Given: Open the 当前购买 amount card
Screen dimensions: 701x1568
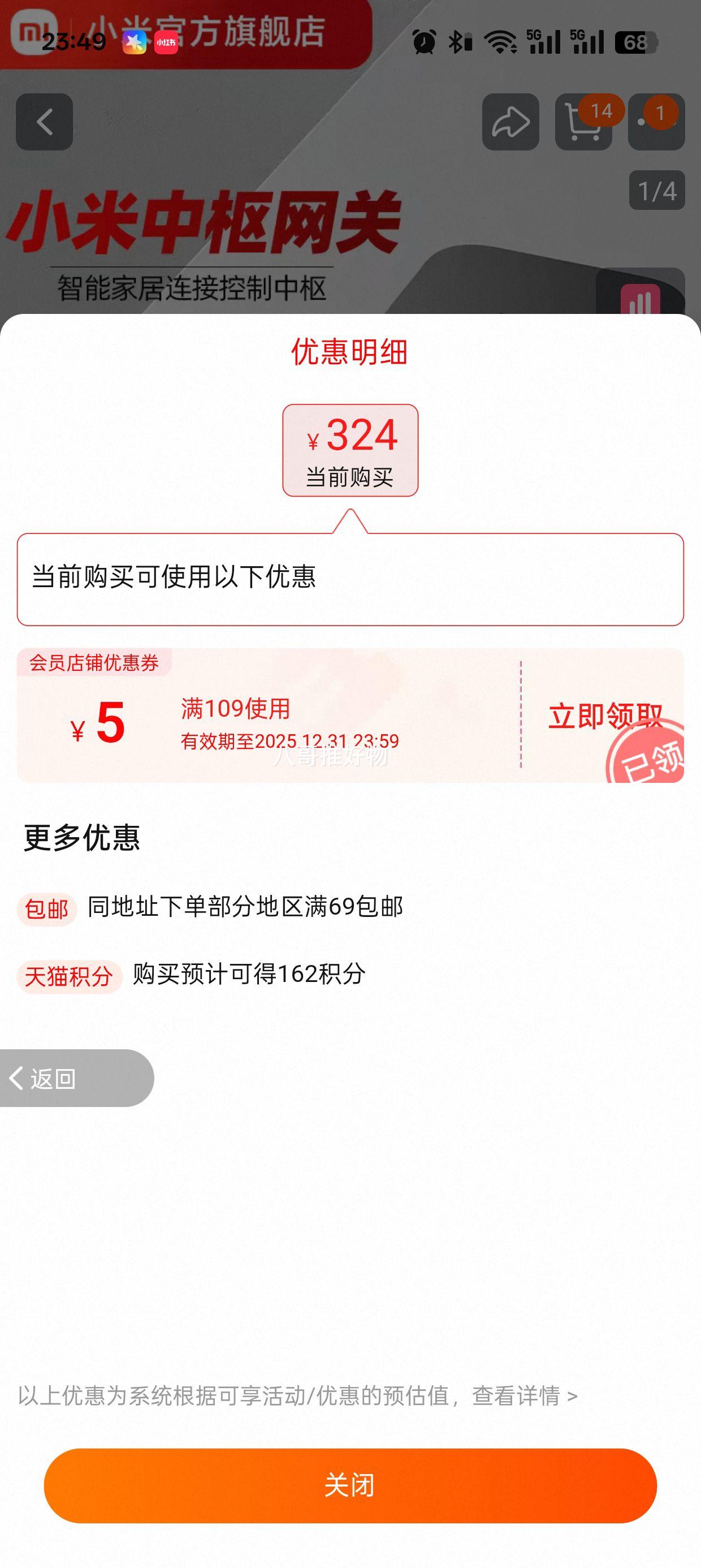Looking at the screenshot, I should 350,450.
